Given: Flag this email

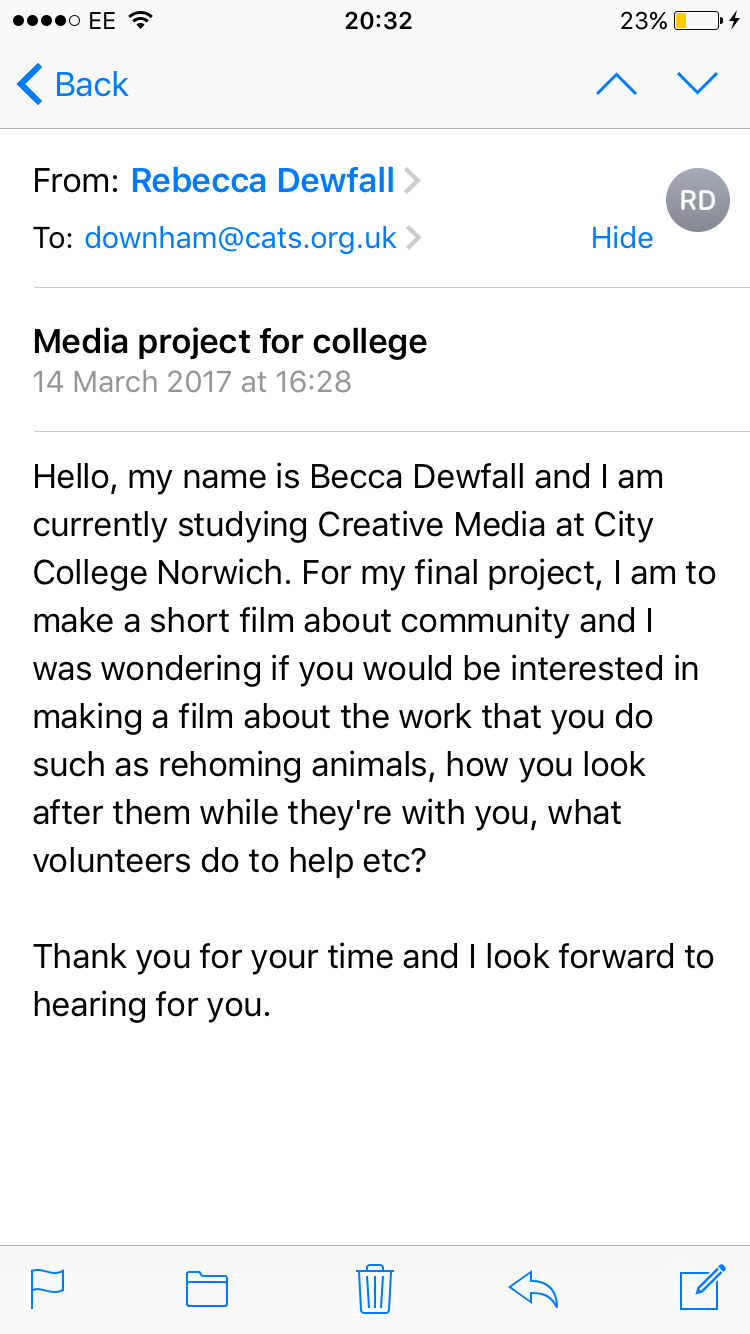Looking at the screenshot, I should pos(48,1288).
